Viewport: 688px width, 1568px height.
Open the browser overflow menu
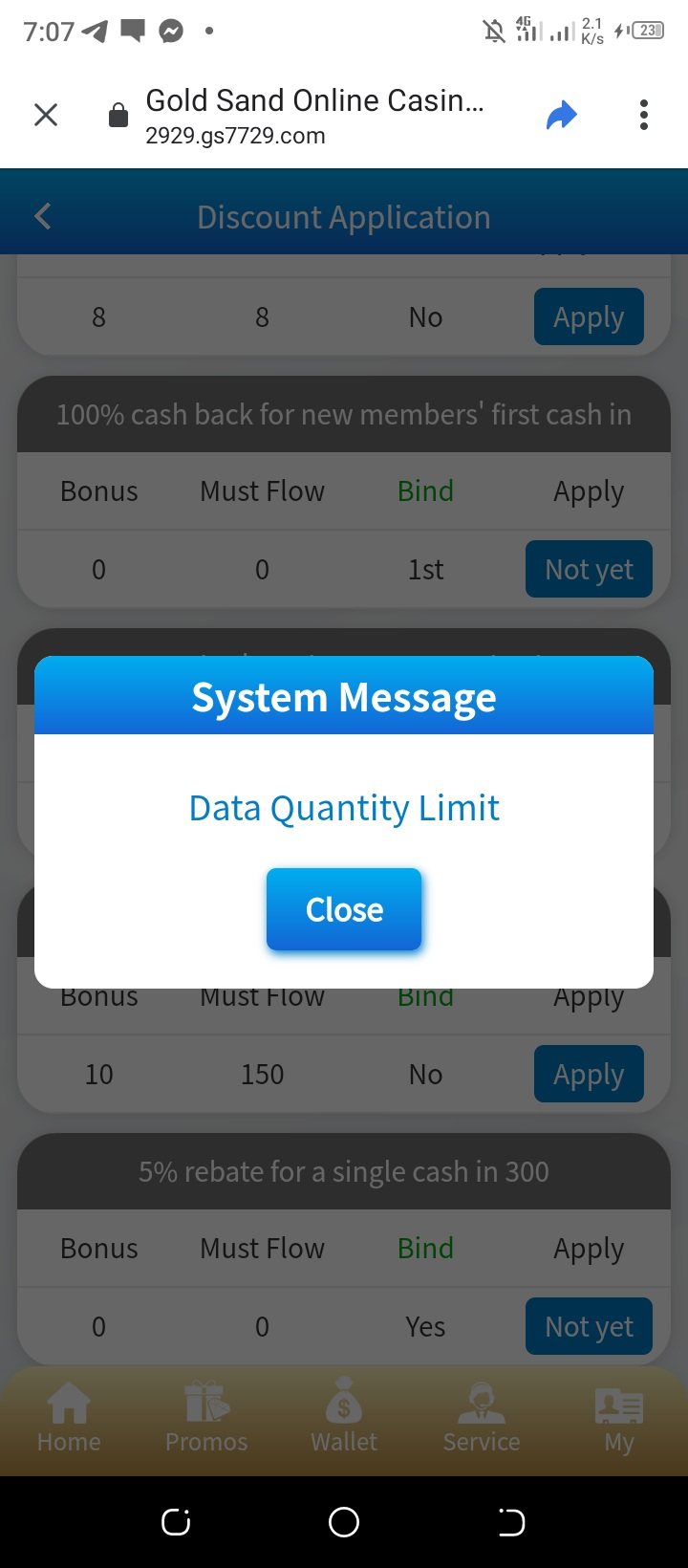click(x=644, y=116)
